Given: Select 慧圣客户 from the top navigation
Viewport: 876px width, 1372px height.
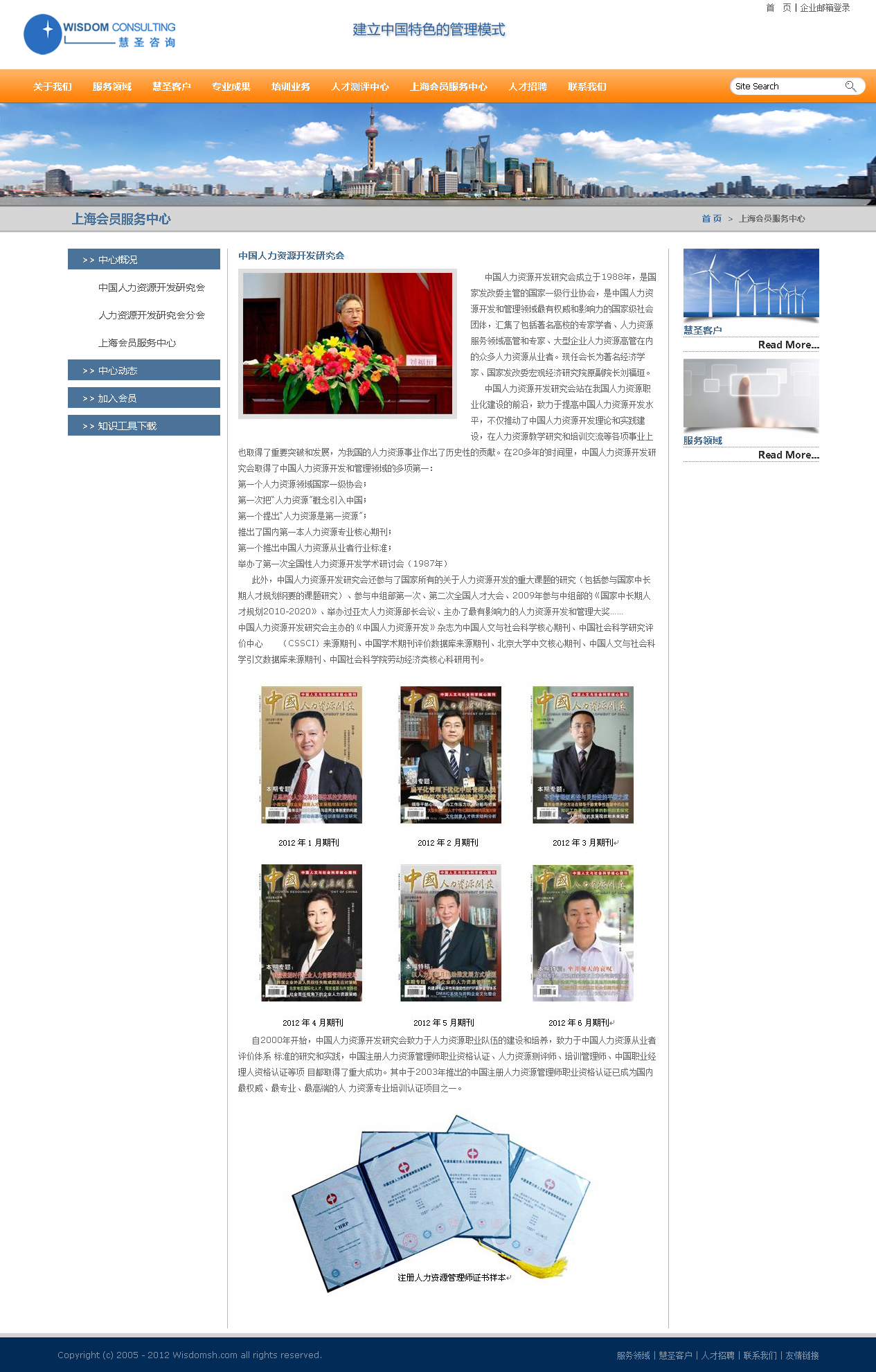Looking at the screenshot, I should point(172,87).
